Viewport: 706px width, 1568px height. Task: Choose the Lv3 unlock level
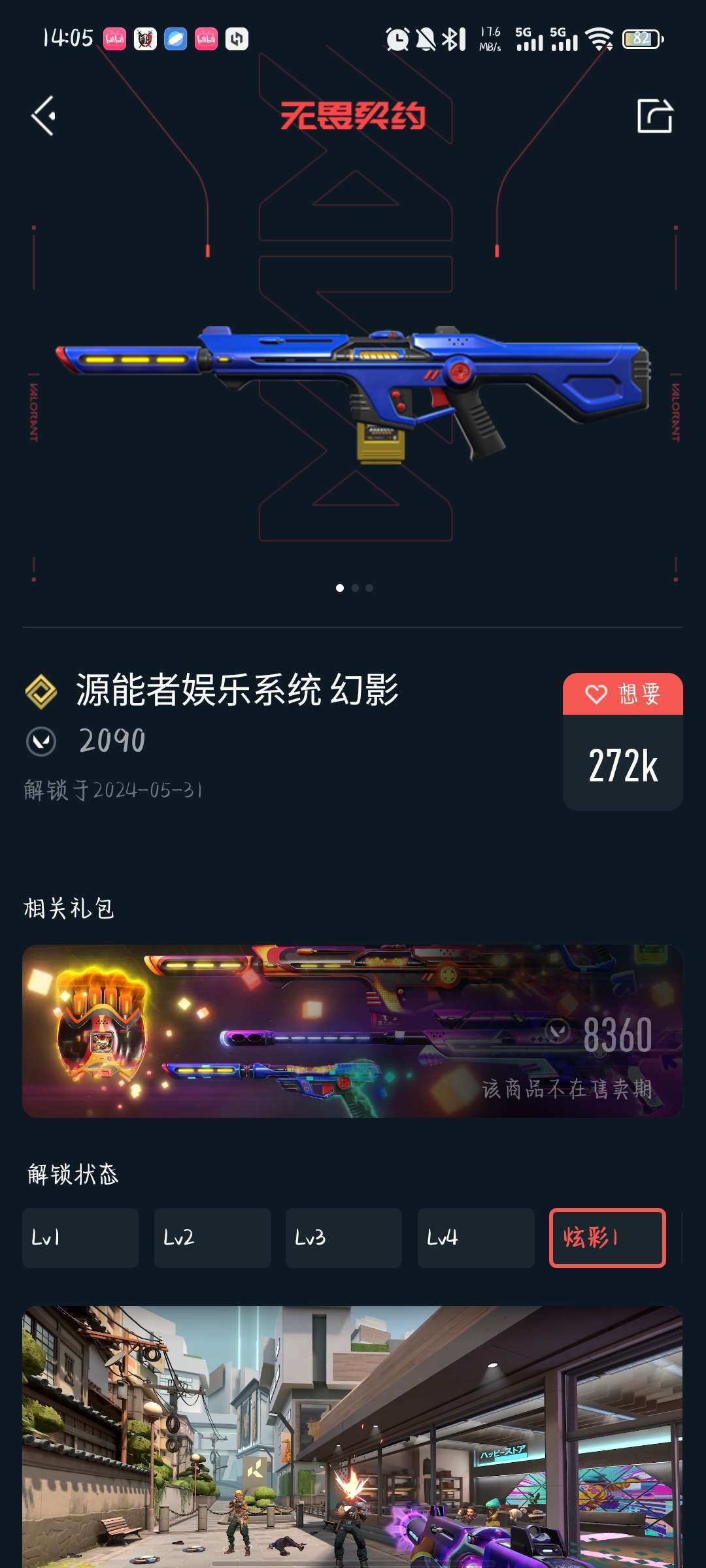tap(344, 1238)
